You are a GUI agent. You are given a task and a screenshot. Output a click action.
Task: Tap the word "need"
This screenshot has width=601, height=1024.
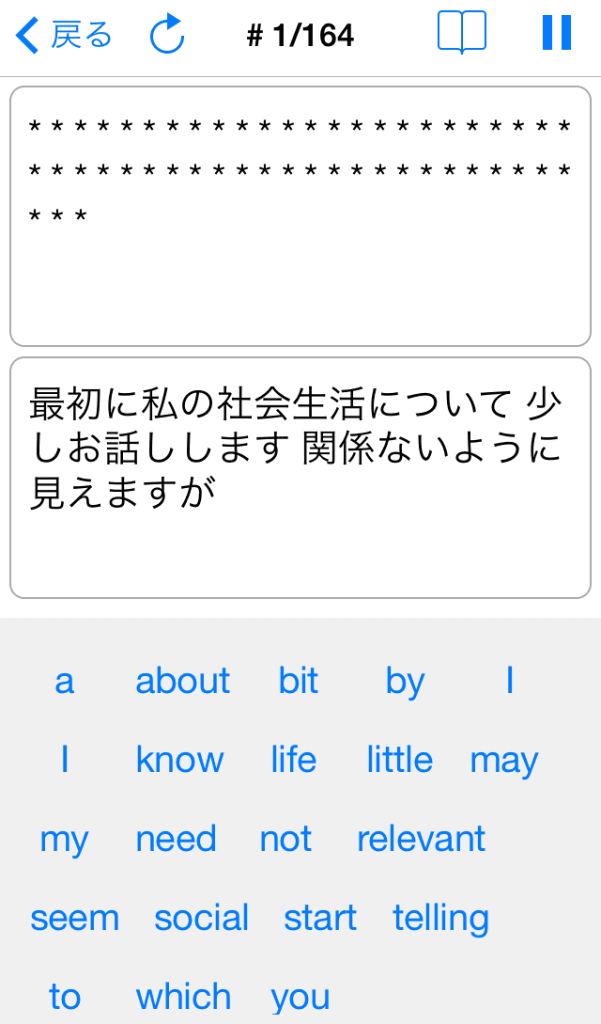(x=176, y=839)
